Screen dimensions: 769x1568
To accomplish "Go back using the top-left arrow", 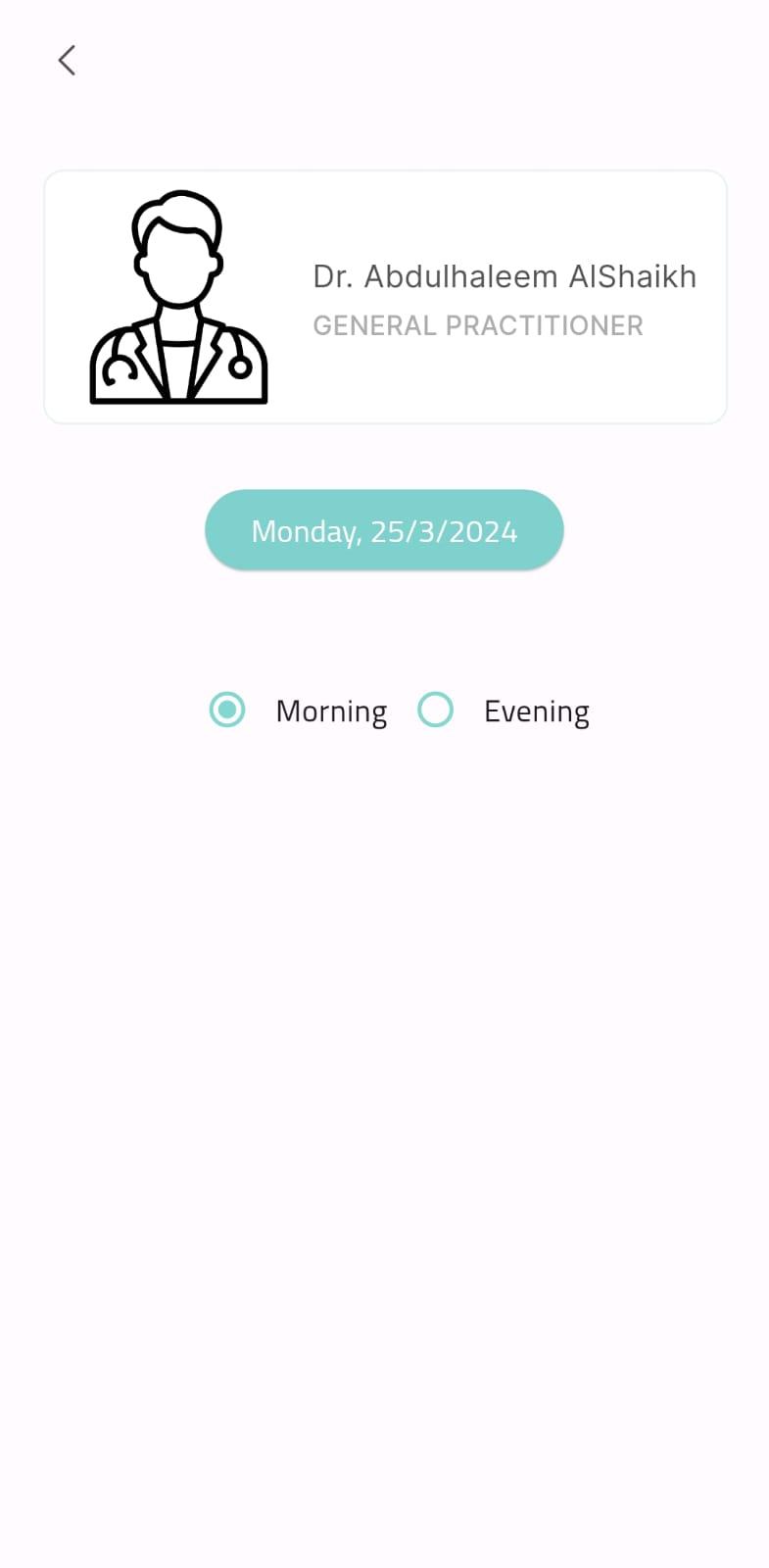I will click(67, 61).
